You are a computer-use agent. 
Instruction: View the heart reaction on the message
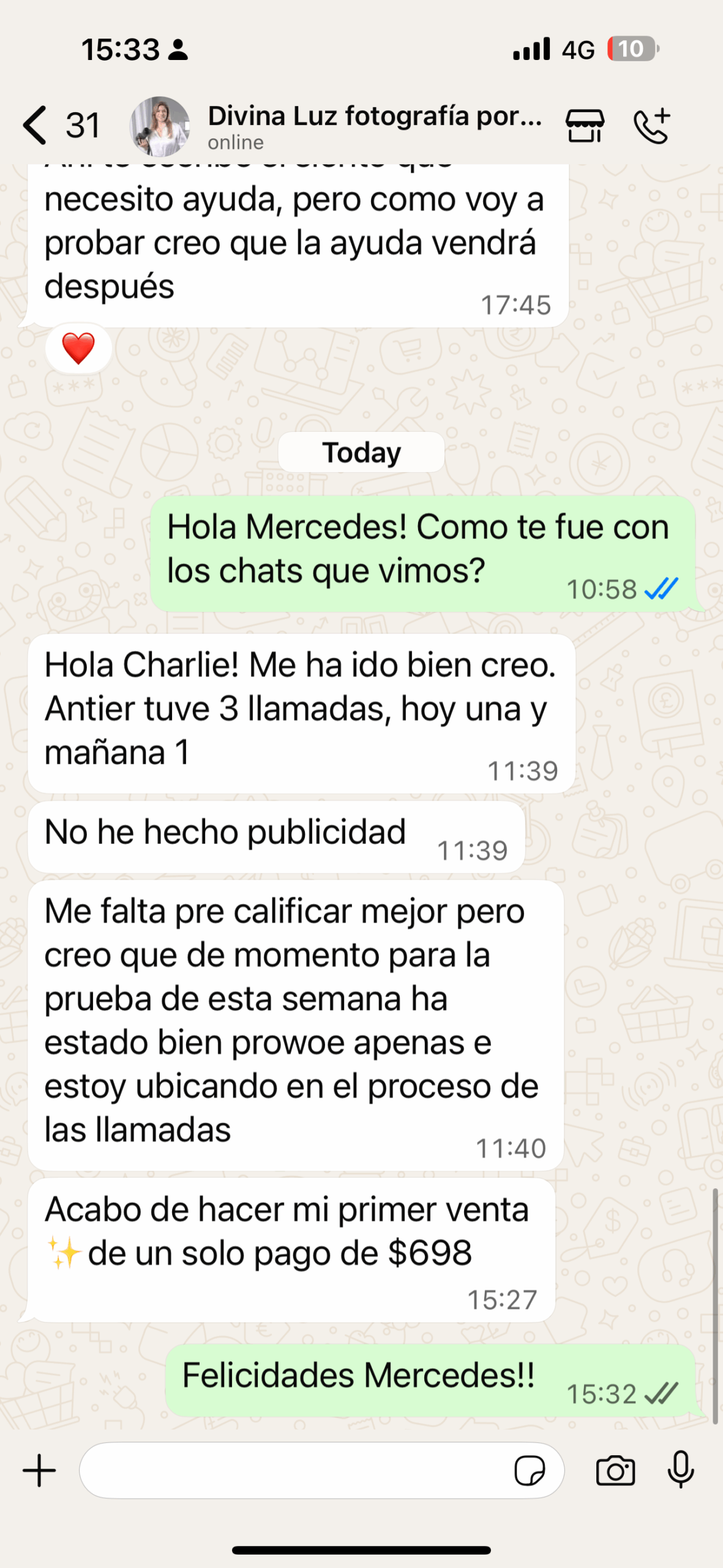click(78, 349)
